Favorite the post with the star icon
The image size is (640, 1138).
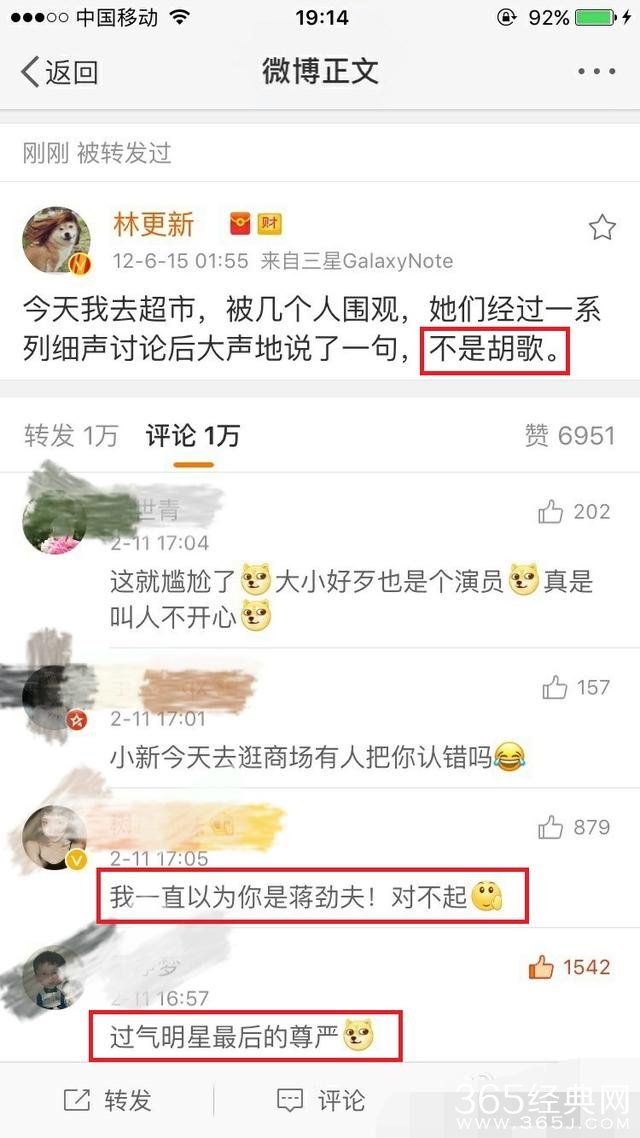coord(601,228)
